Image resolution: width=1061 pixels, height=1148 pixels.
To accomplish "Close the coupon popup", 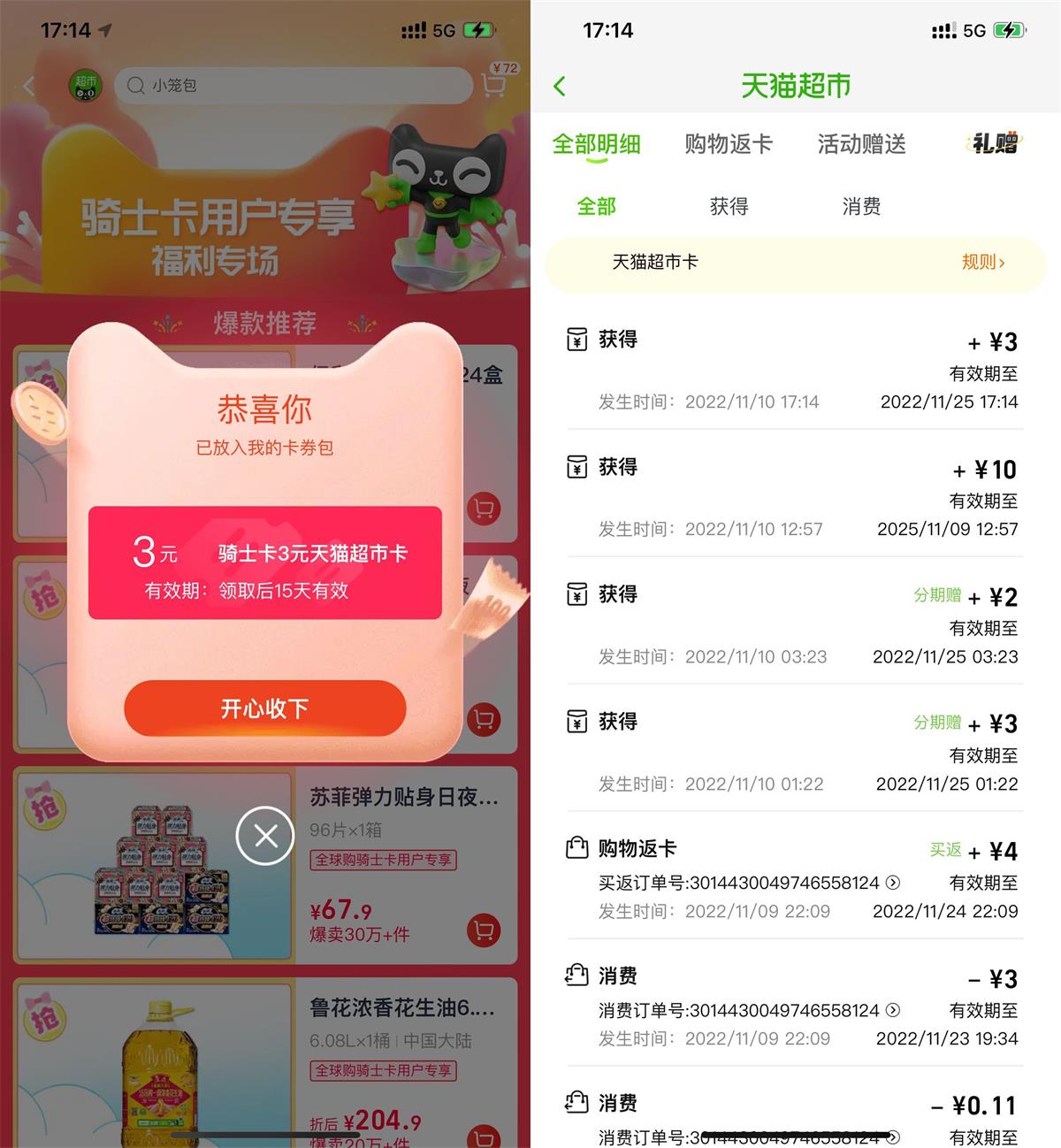I will tap(265, 835).
